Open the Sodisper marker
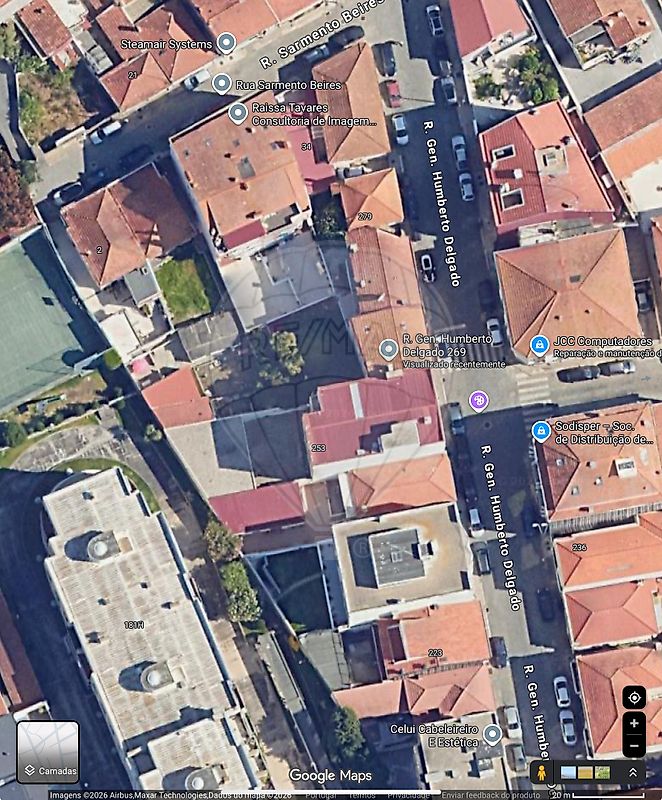This screenshot has height=800, width=662. pos(541,431)
